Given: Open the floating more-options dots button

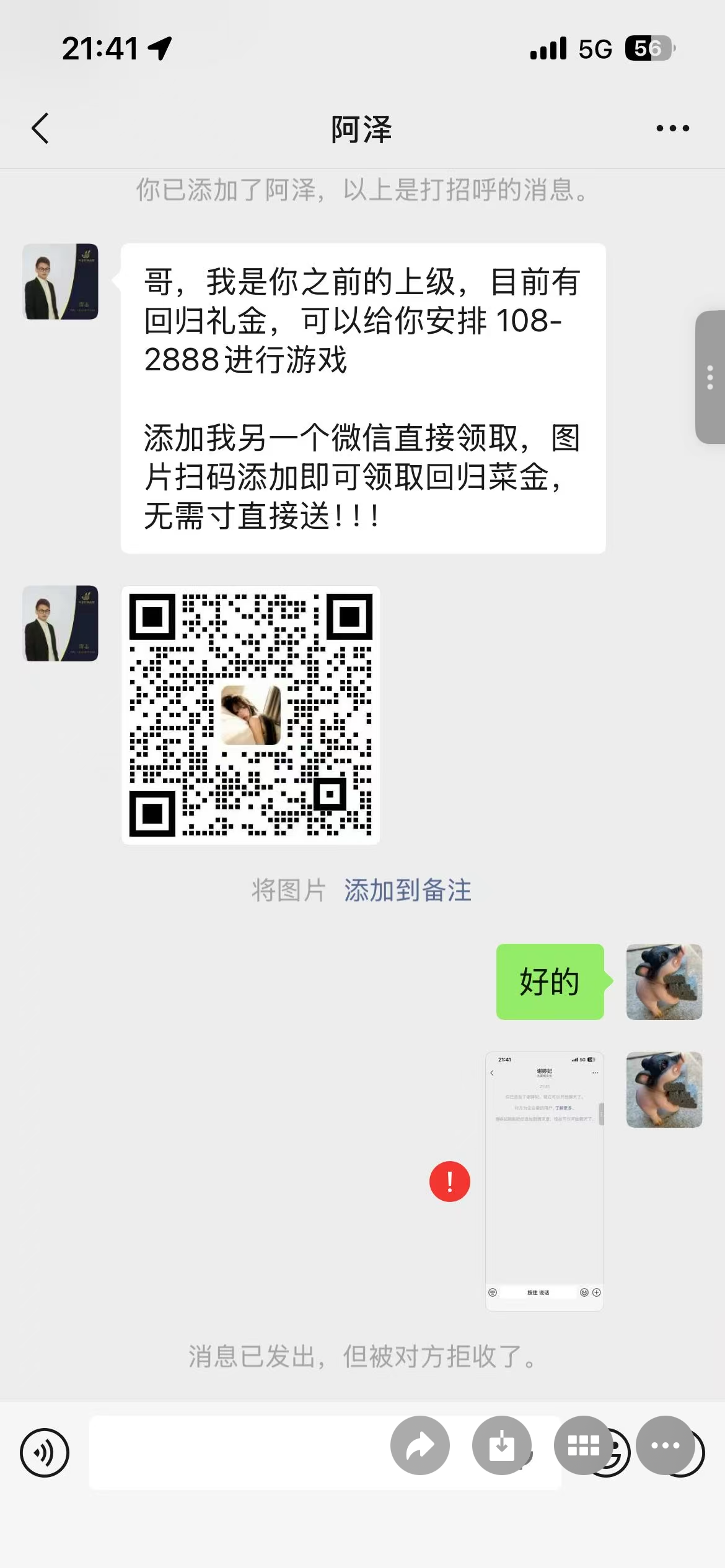Looking at the screenshot, I should click(665, 1445).
